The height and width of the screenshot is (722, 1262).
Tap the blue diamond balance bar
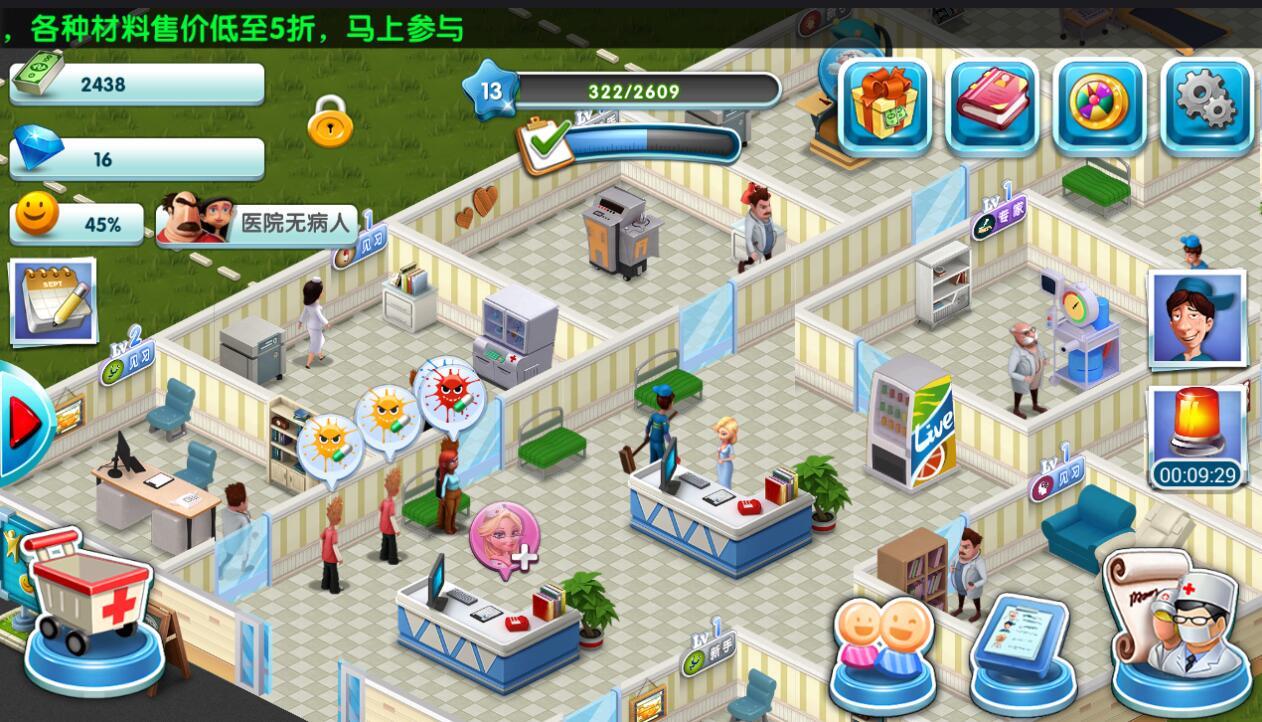pyautogui.click(x=136, y=159)
